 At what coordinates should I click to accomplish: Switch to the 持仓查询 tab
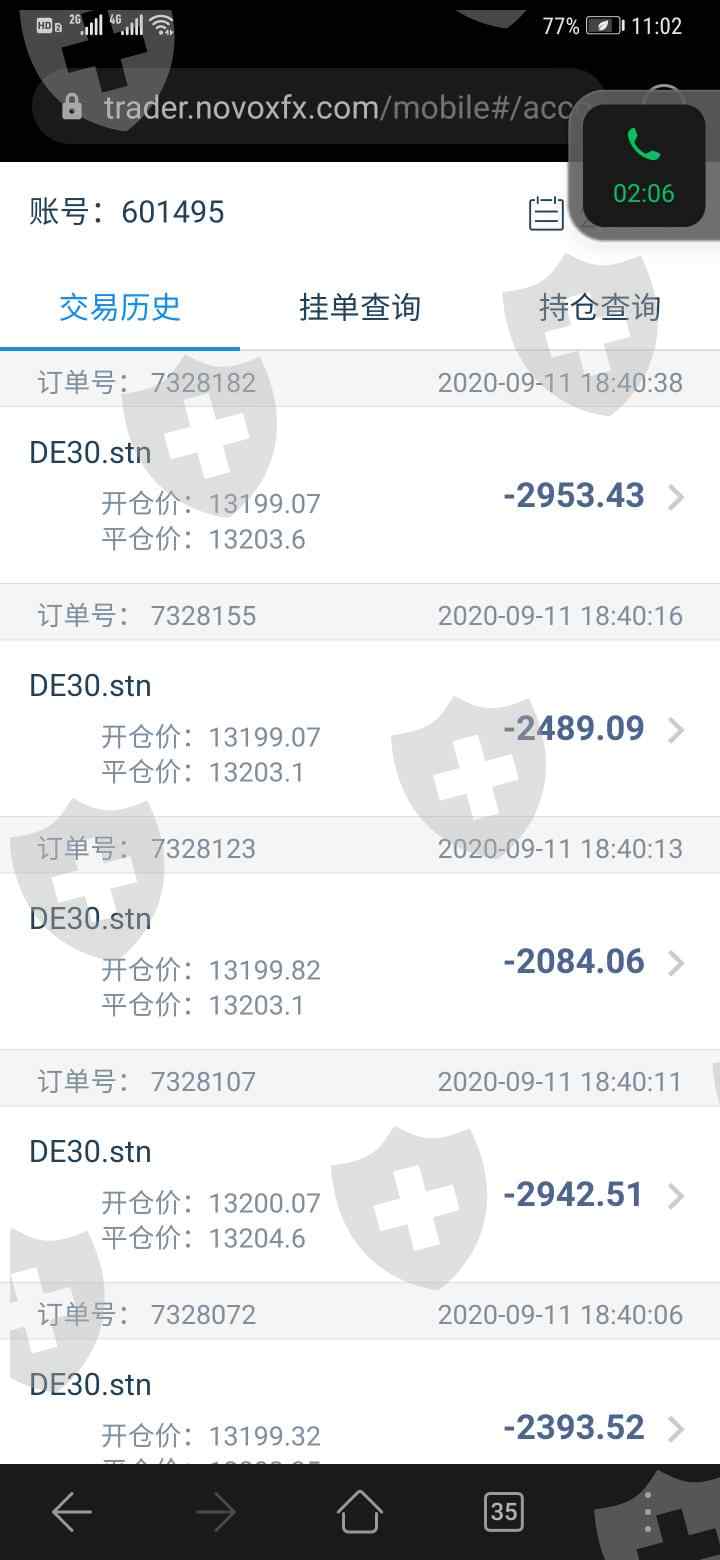click(x=599, y=307)
